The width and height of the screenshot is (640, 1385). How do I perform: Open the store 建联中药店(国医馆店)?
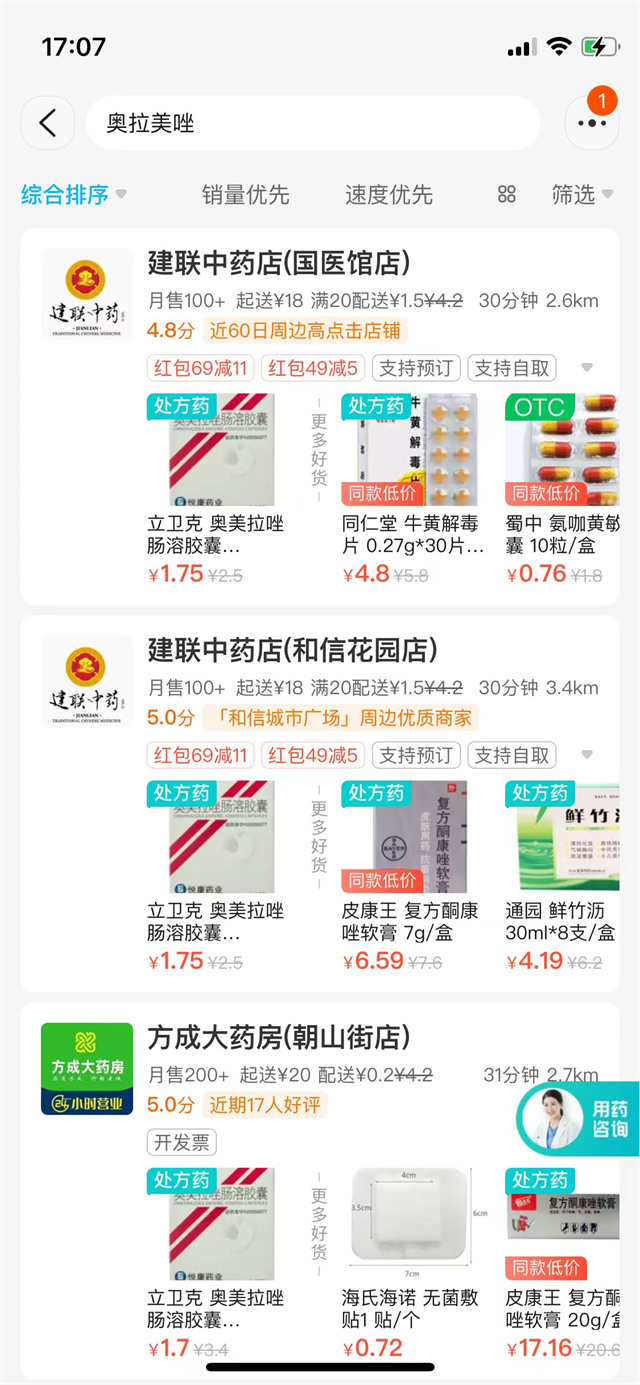(x=279, y=264)
